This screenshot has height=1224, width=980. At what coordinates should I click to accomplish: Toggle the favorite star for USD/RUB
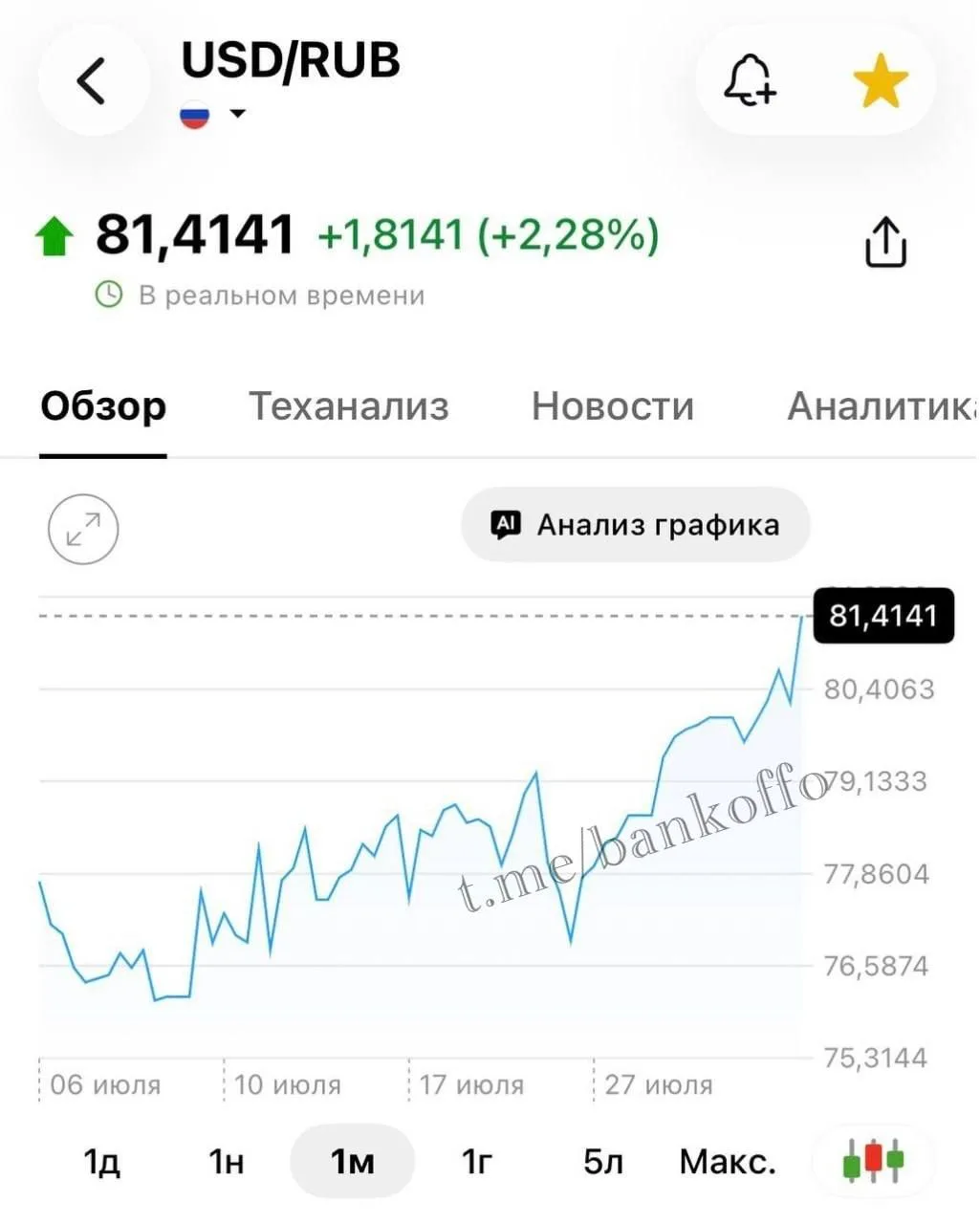[x=880, y=80]
